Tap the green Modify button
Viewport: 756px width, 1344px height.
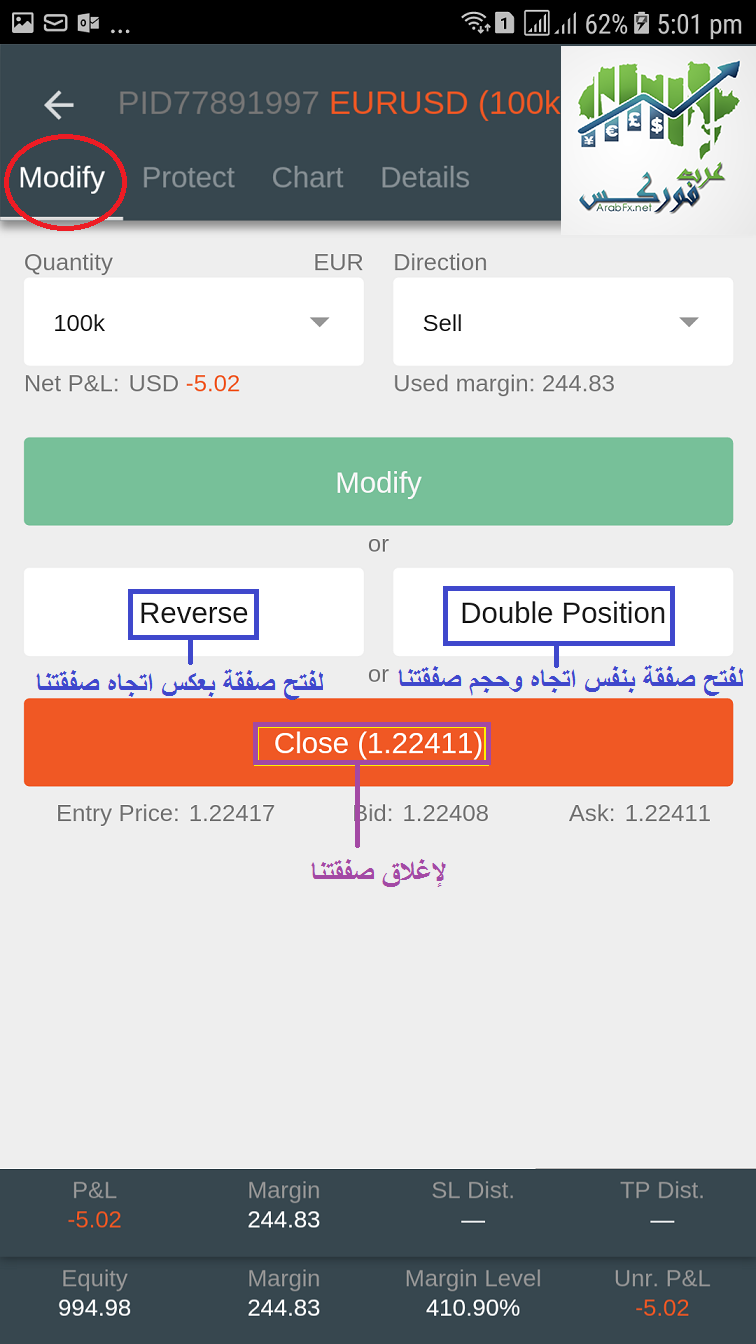(378, 482)
